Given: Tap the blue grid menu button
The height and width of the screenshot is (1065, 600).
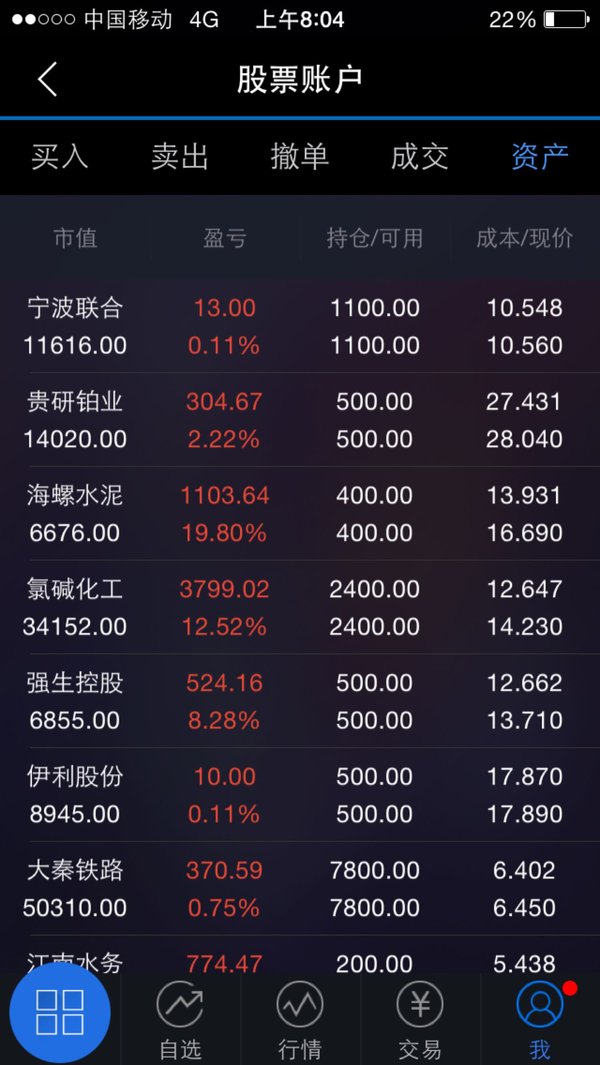Looking at the screenshot, I should [60, 1013].
